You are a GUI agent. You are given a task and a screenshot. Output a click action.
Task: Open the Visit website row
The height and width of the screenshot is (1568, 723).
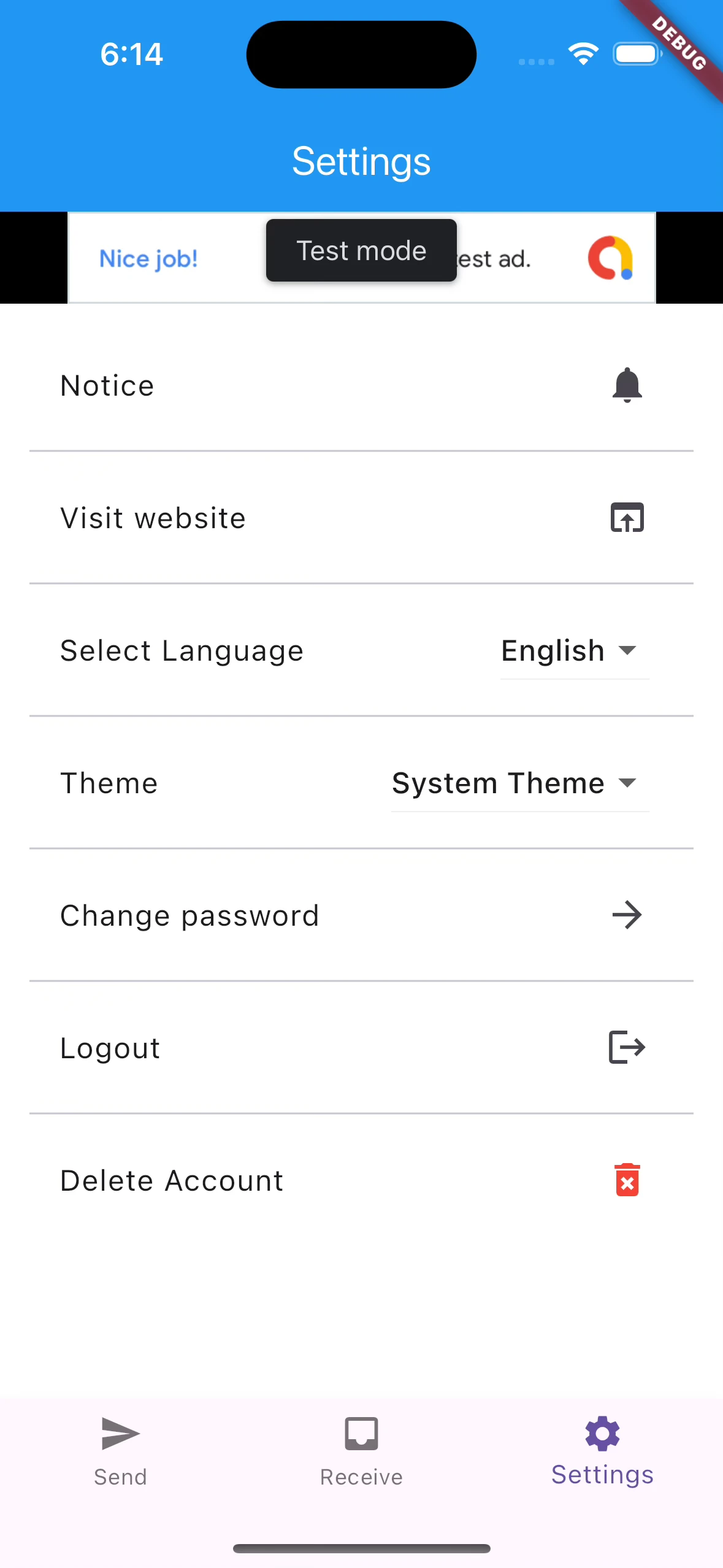[x=361, y=518]
